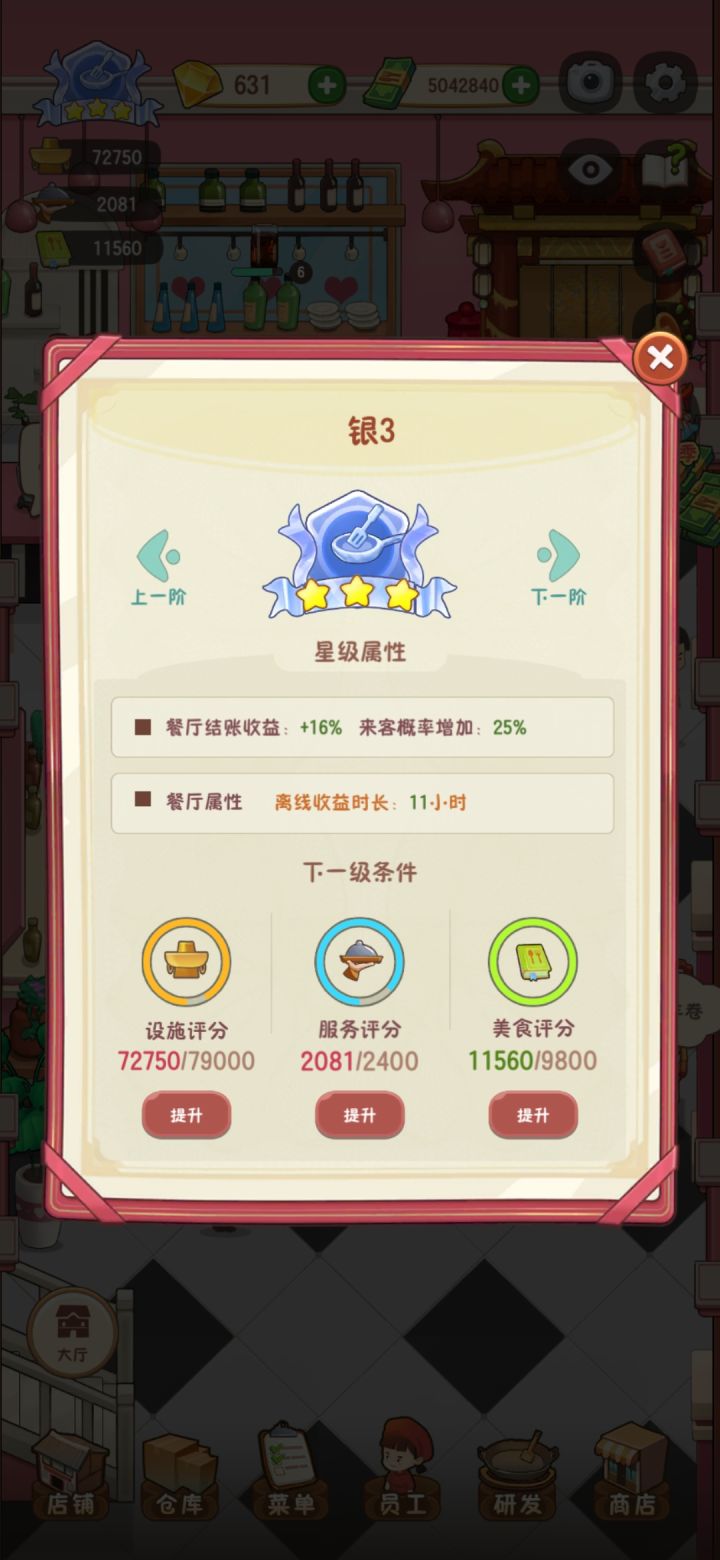
Task: Switch to the 员工 staff tab
Action: pyautogui.click(x=402, y=1480)
